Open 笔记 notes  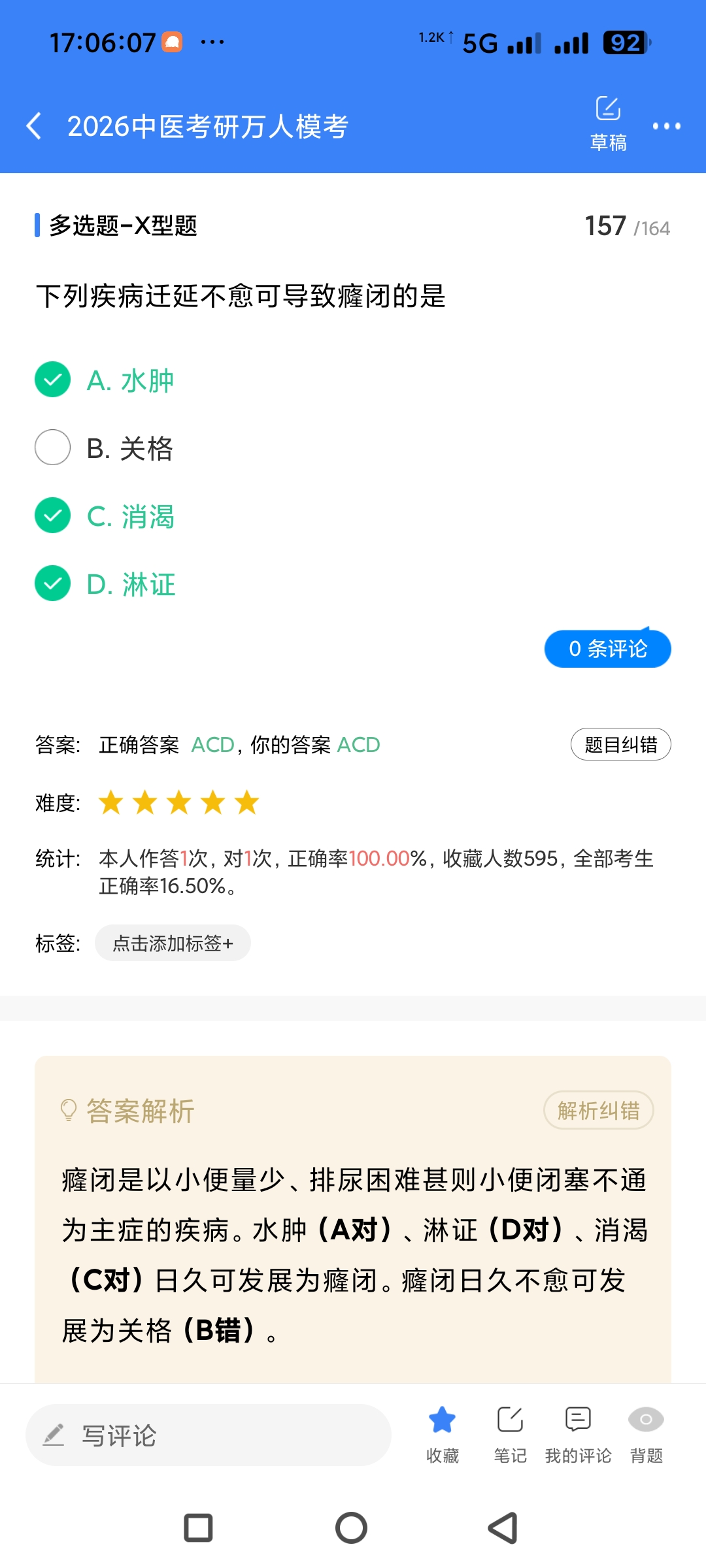pos(510,1433)
